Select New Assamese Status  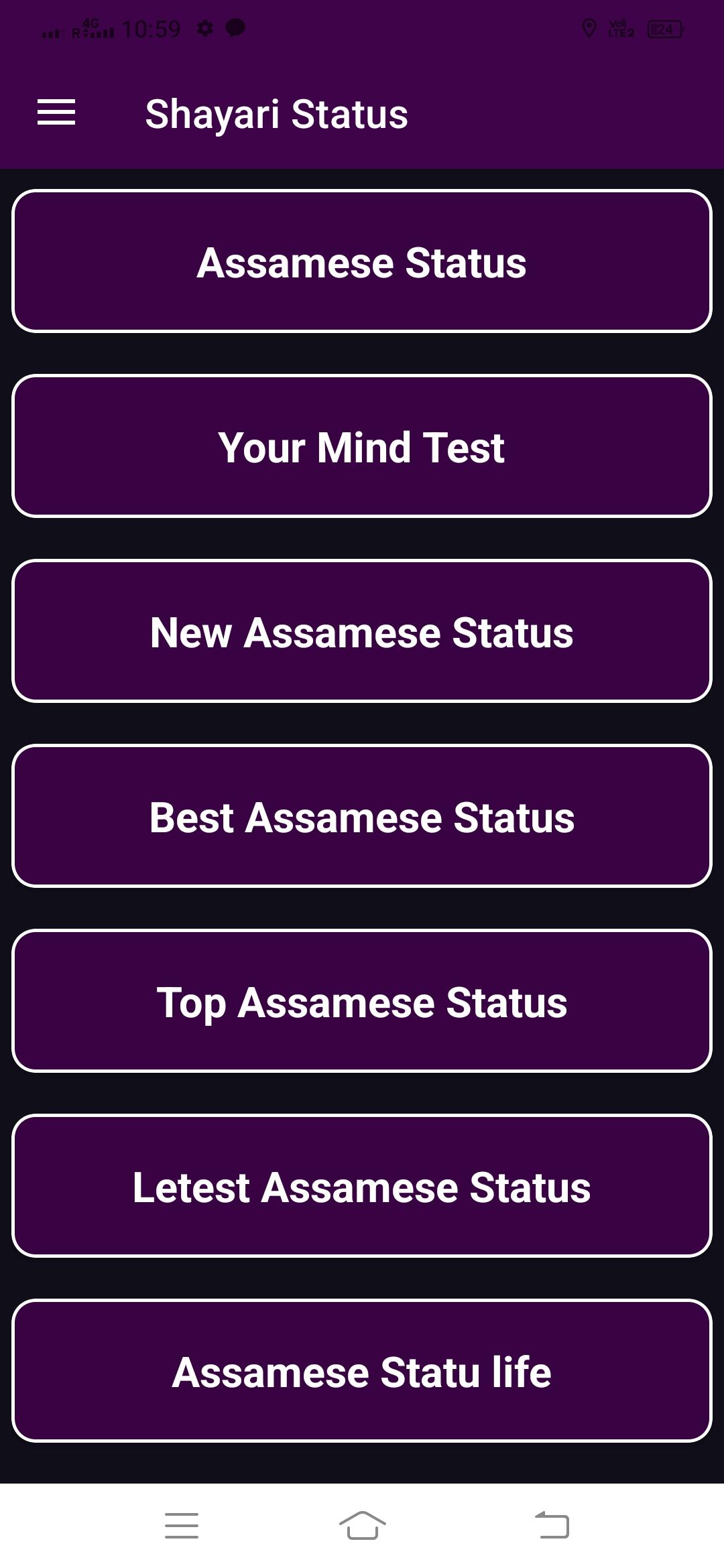pyautogui.click(x=362, y=632)
